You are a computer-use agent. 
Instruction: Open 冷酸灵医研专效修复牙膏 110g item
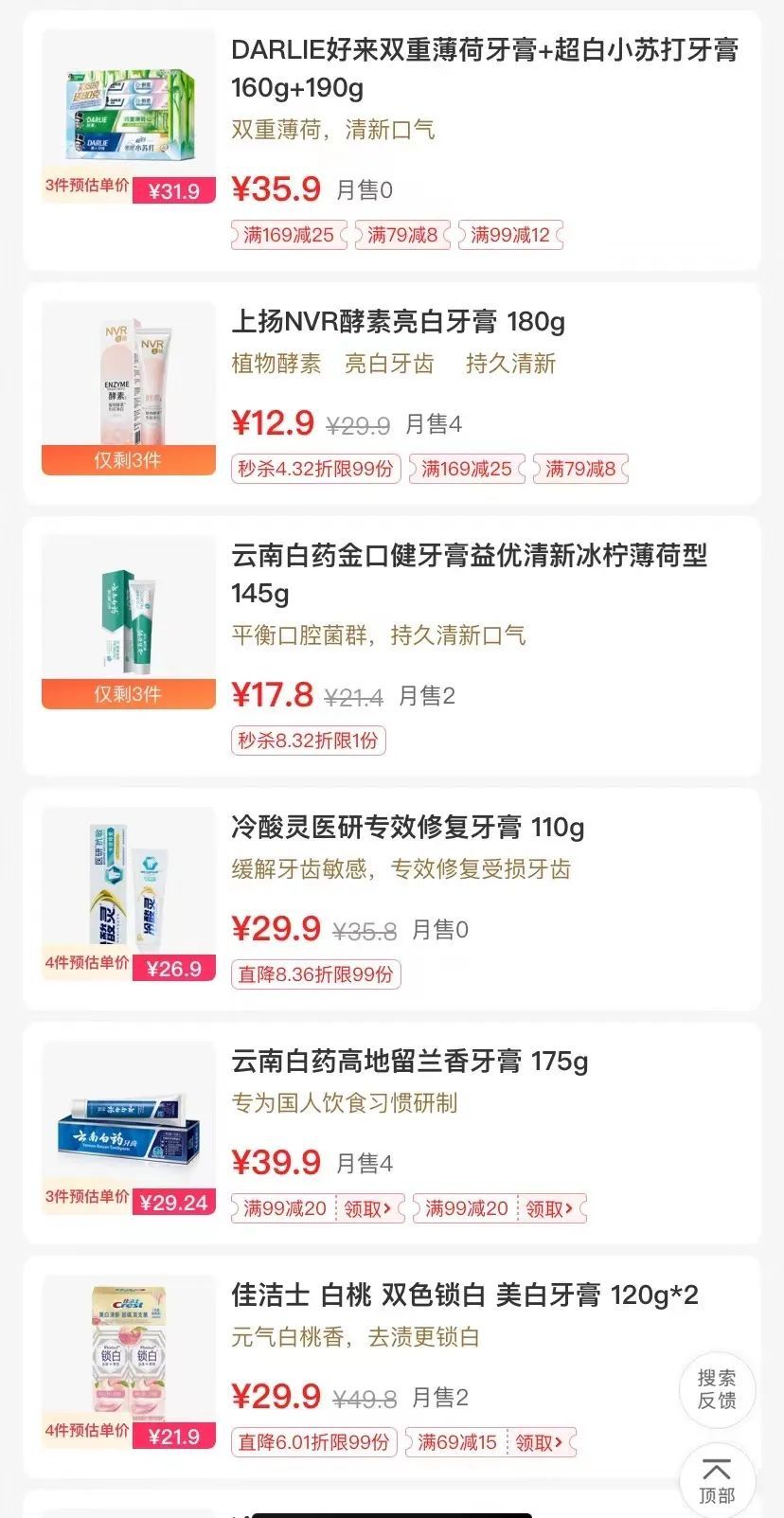(x=407, y=828)
